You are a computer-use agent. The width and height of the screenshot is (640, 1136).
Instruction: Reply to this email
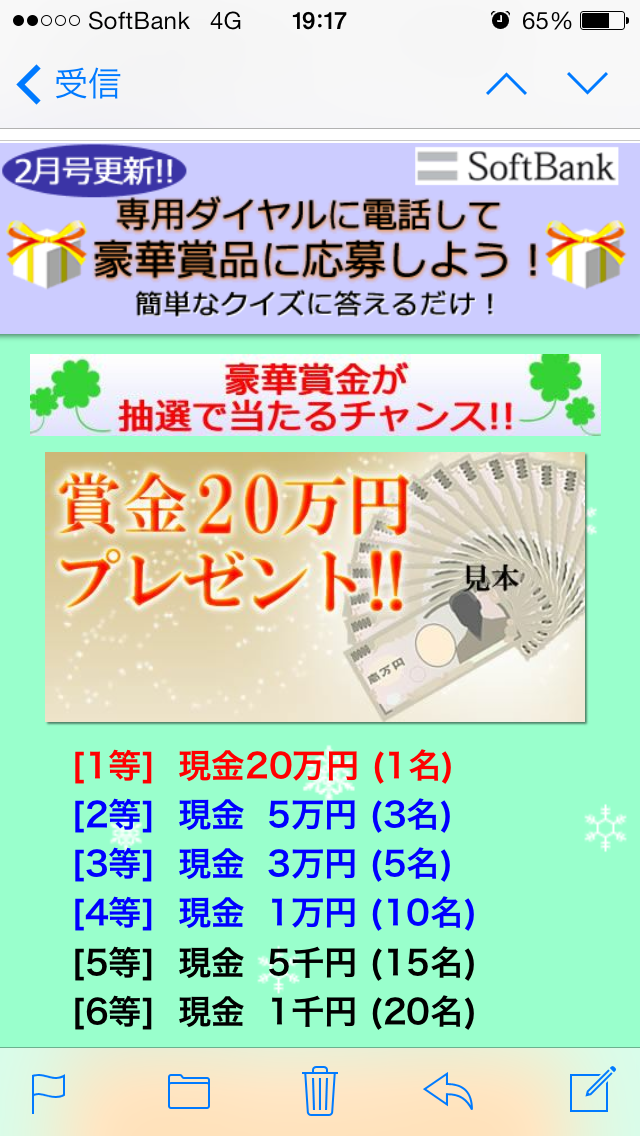(449, 1092)
